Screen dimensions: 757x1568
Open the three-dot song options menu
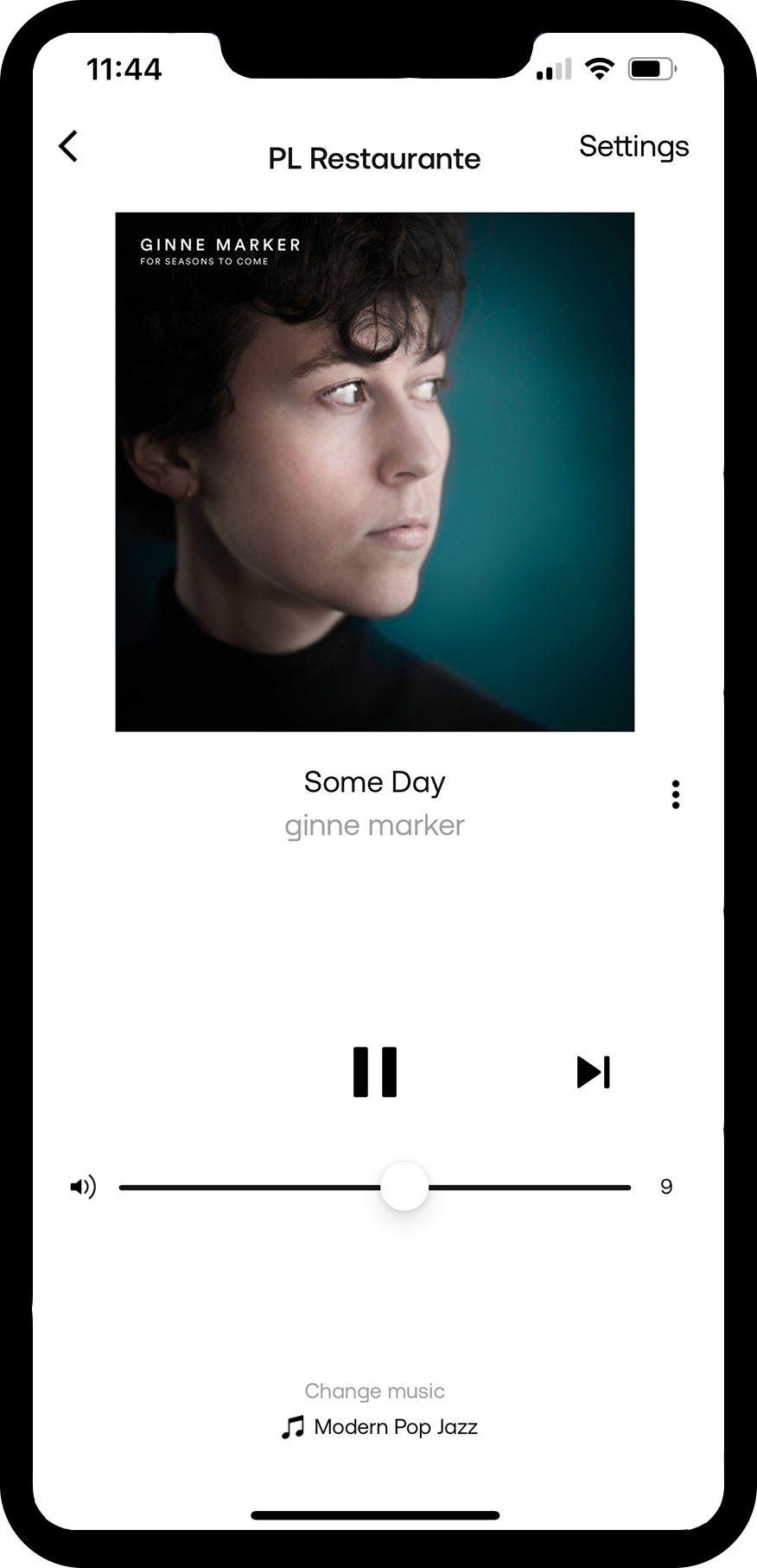click(675, 794)
